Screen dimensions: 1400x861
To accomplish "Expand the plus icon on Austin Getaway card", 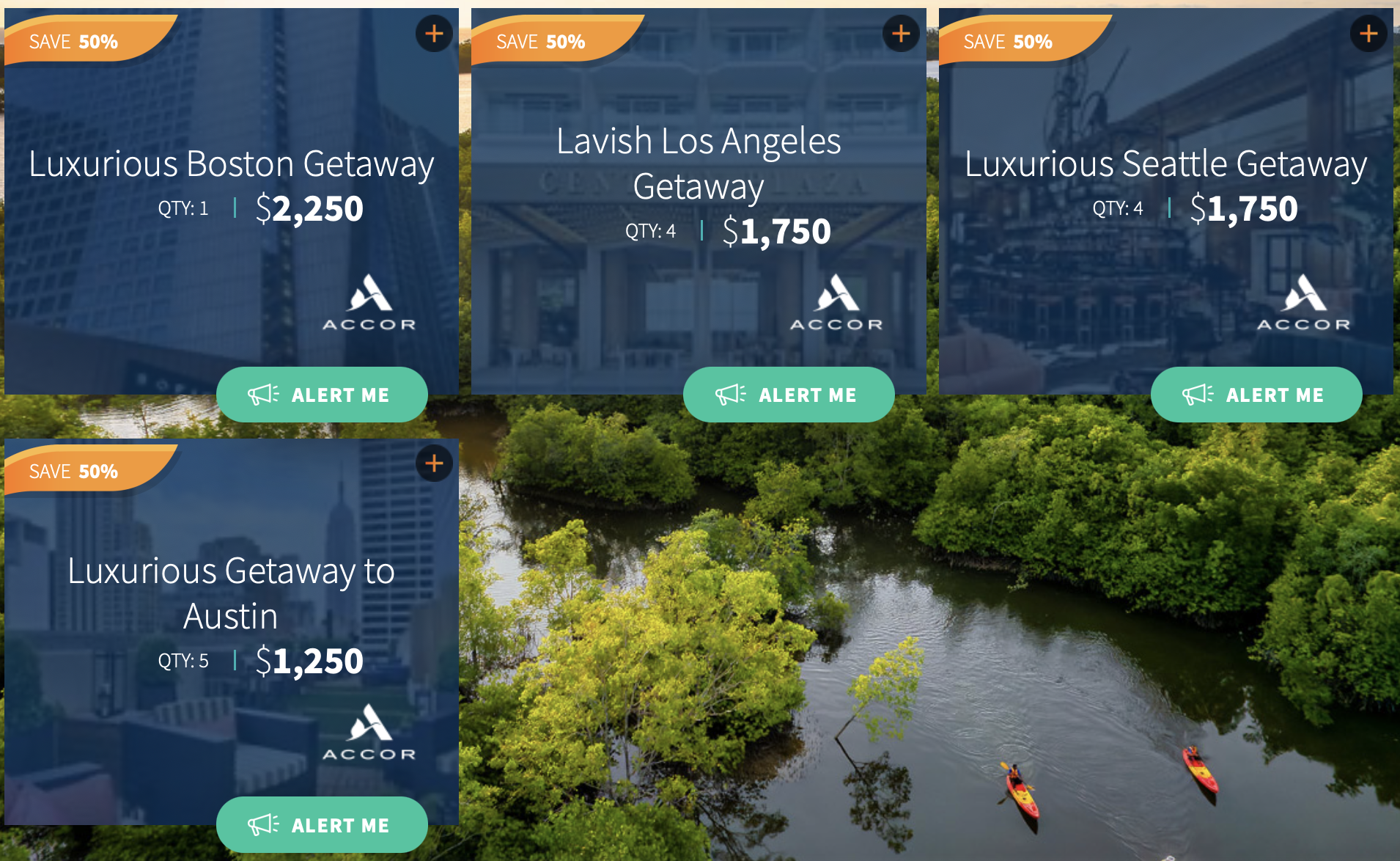I will [434, 464].
